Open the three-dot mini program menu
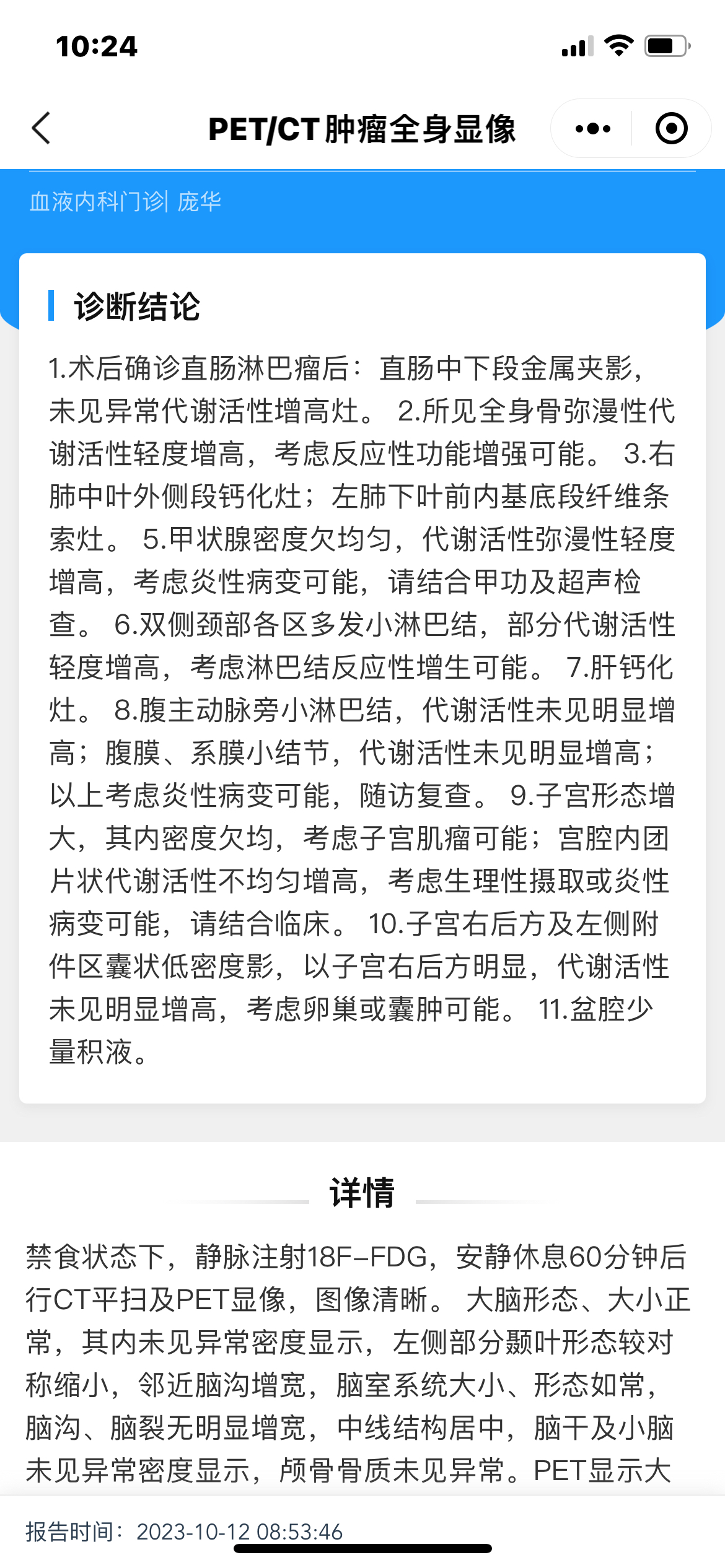The width and height of the screenshot is (725, 1568). (x=592, y=129)
